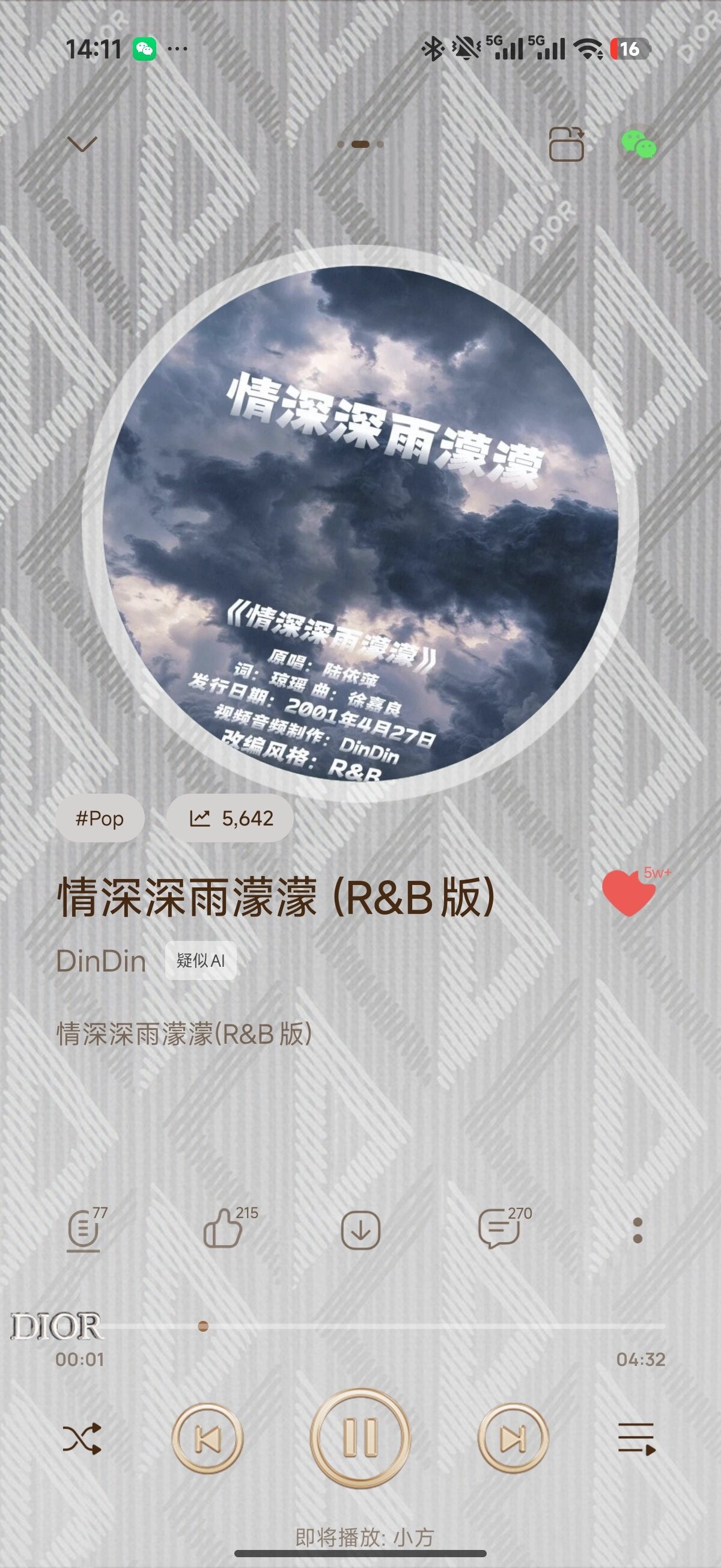Share the song via WeChat icon
The width and height of the screenshot is (721, 1568).
[638, 144]
